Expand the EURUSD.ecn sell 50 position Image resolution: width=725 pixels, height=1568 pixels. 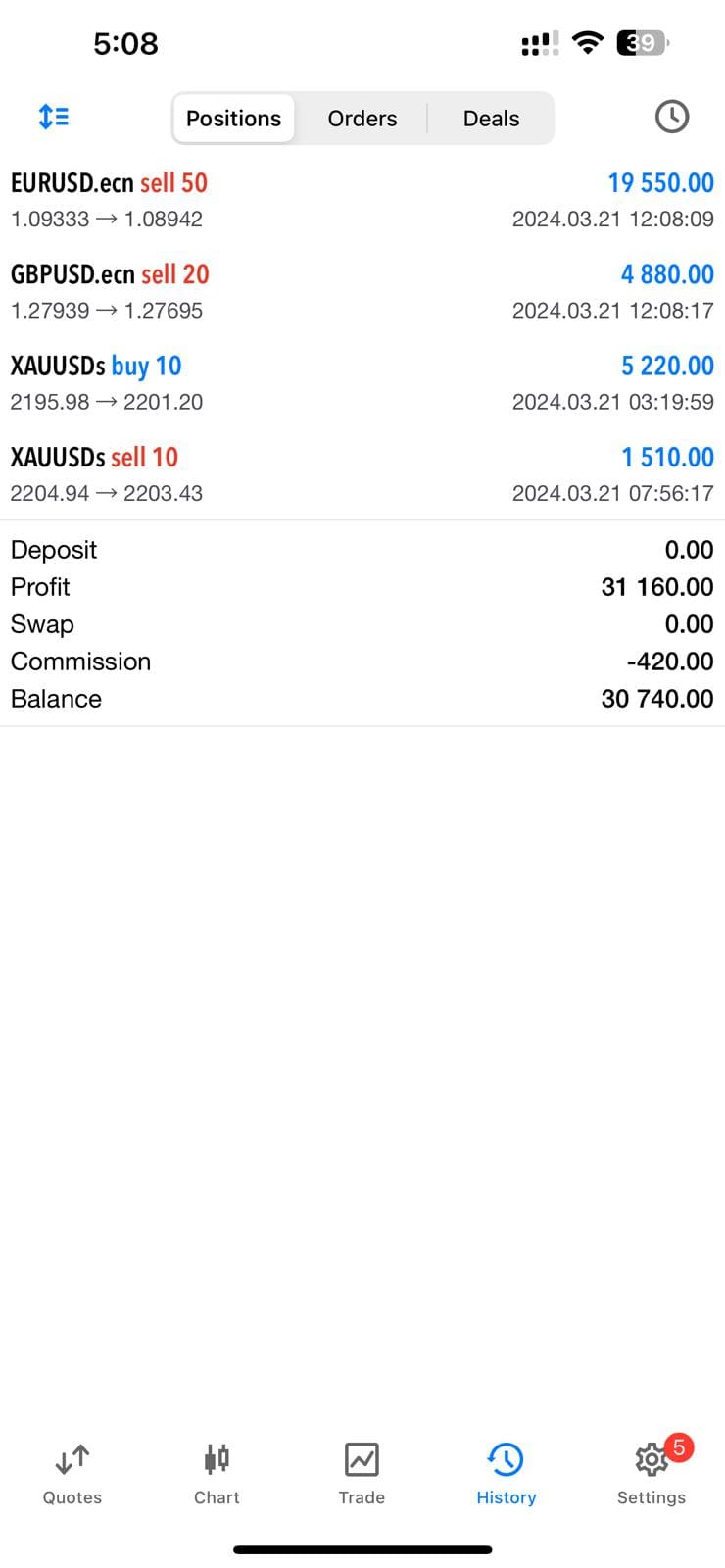click(362, 200)
